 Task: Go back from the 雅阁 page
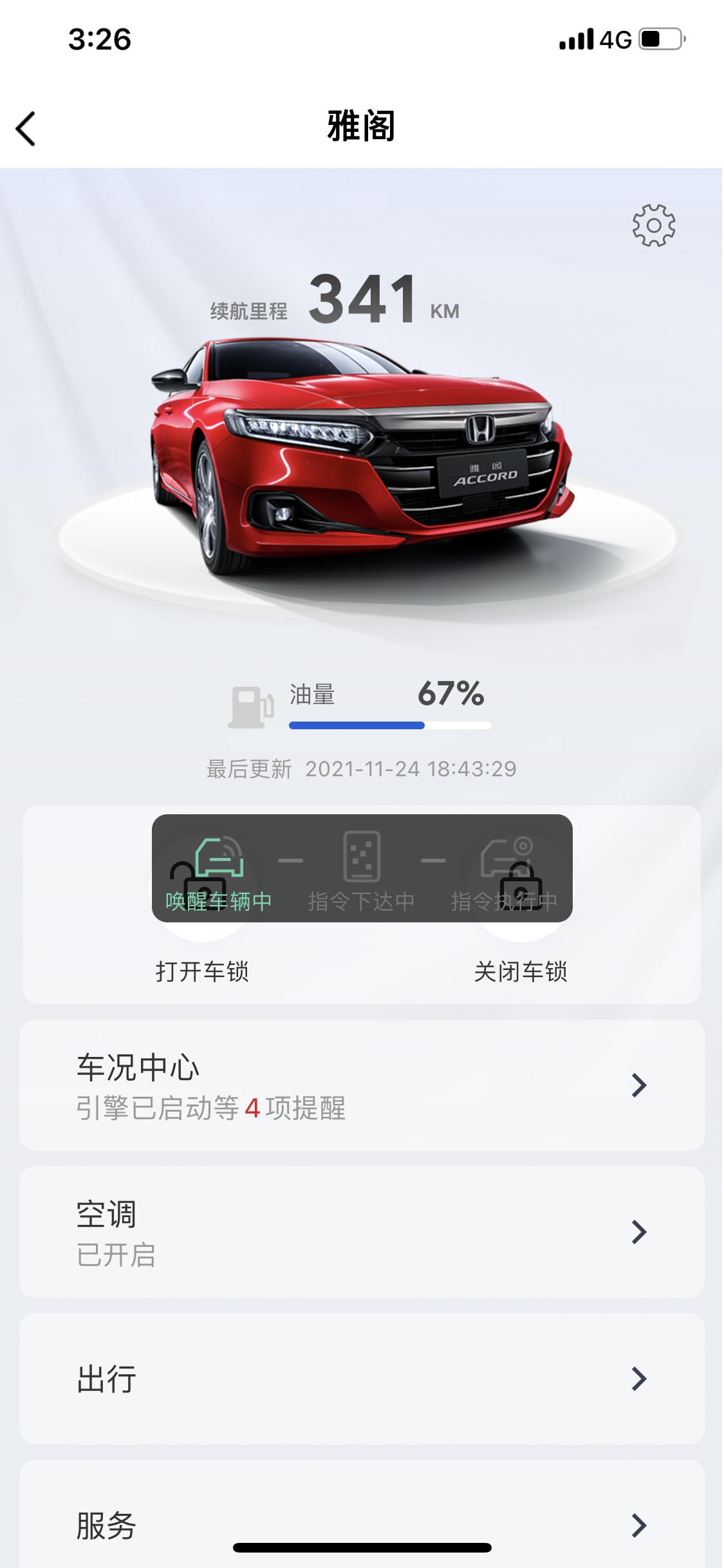26,129
